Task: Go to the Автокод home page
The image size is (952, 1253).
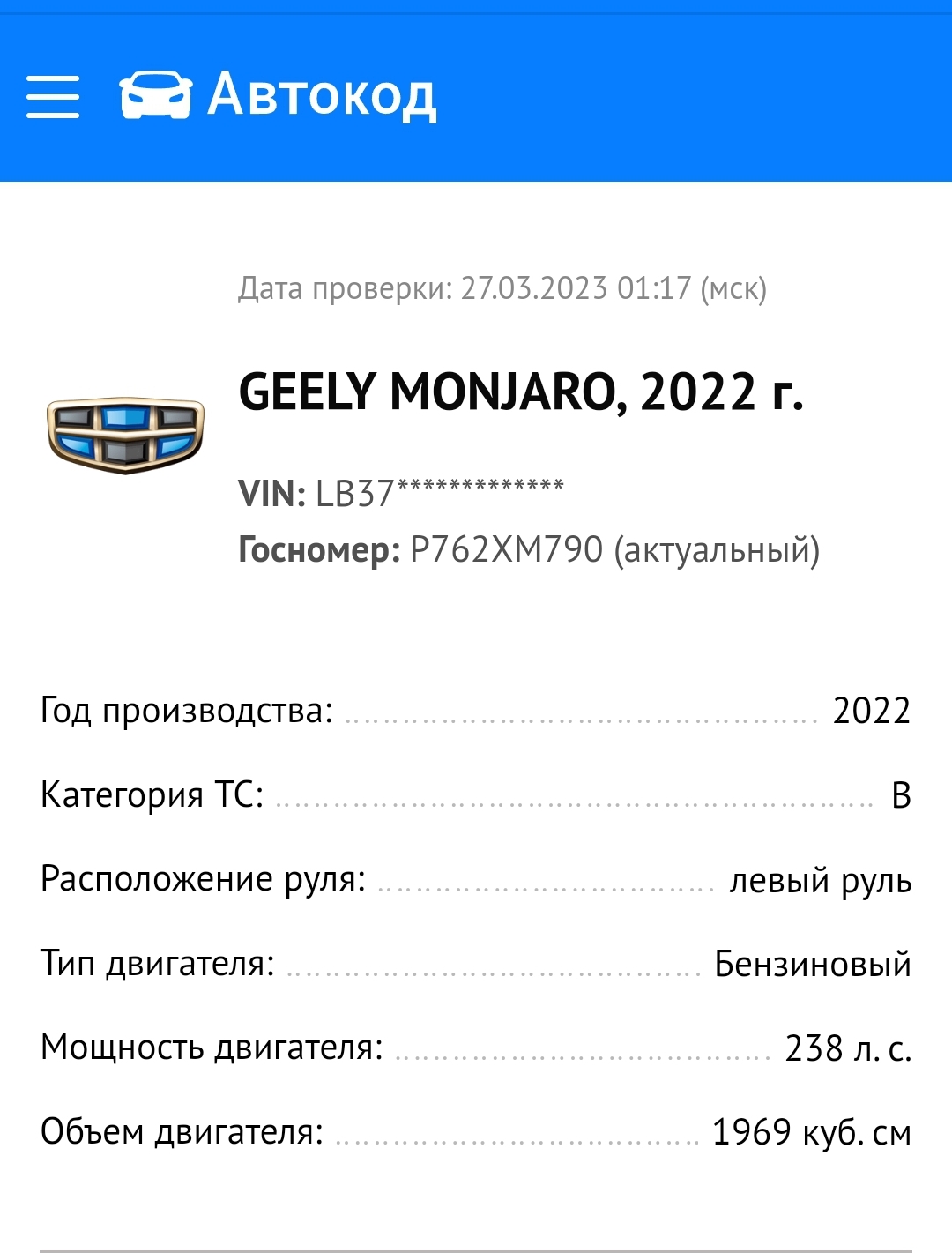Action: [279, 95]
